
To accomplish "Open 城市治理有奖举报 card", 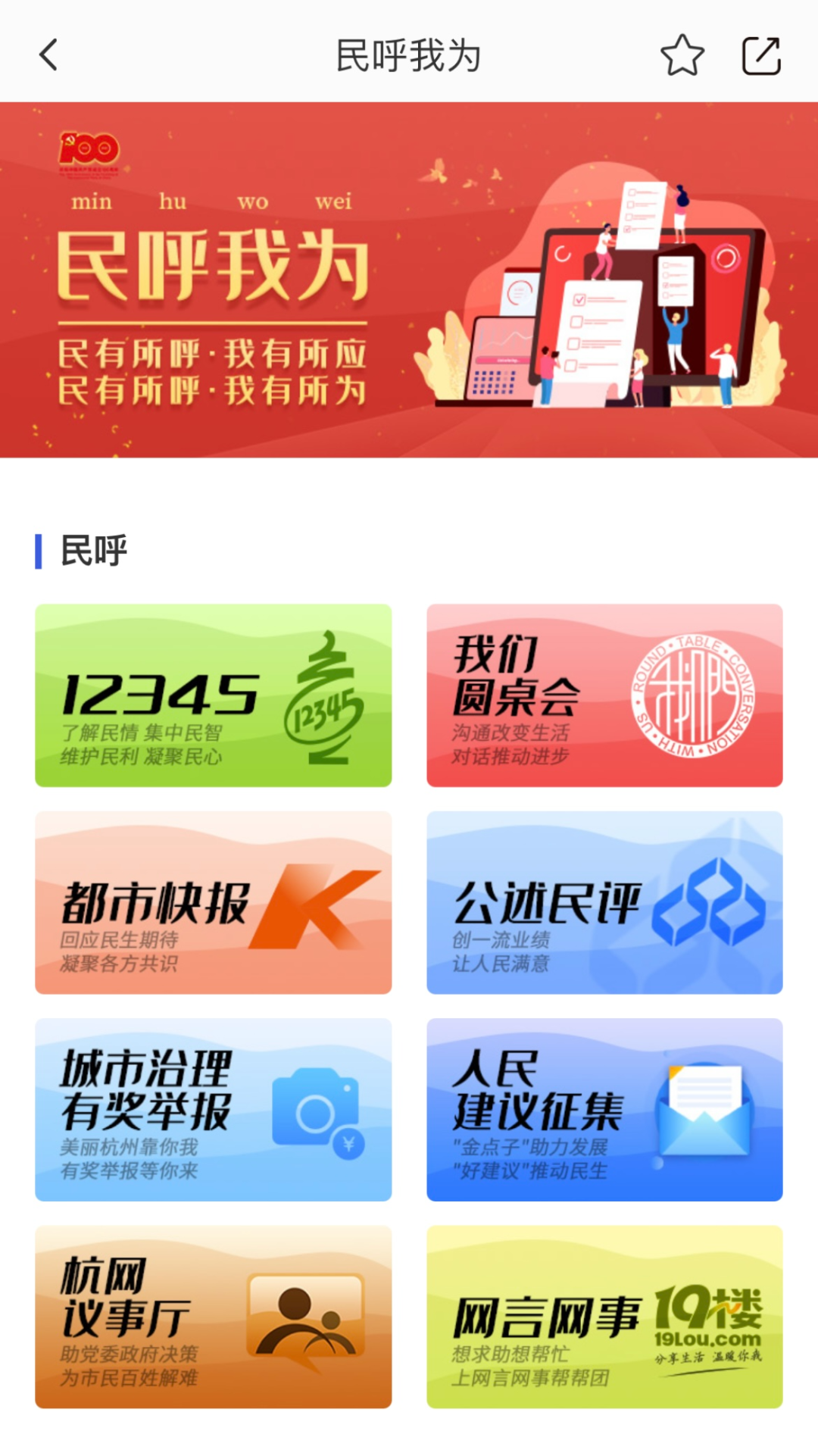I will [213, 1109].
